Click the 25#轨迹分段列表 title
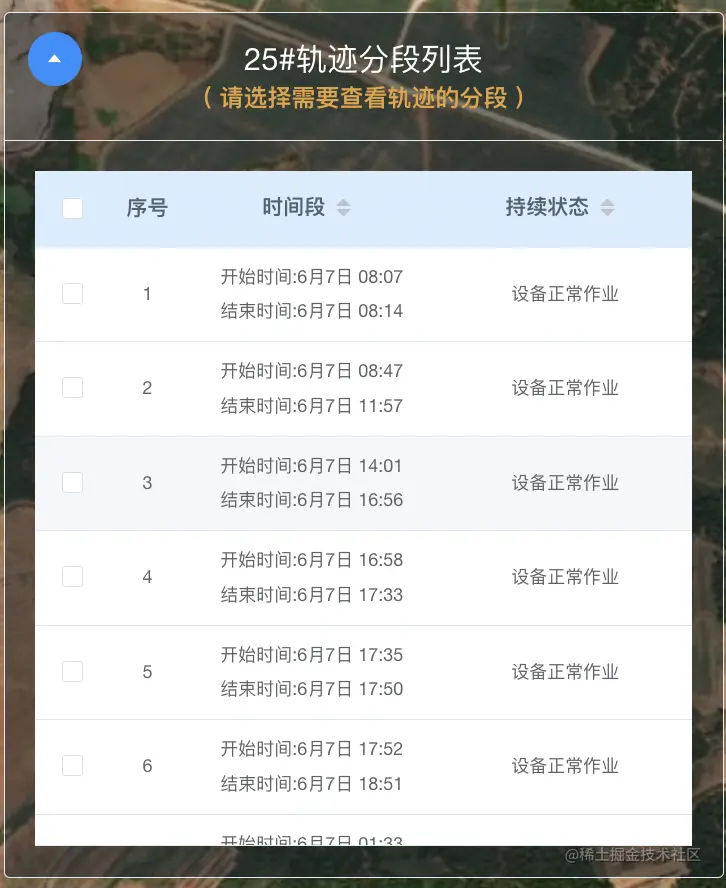 click(363, 60)
